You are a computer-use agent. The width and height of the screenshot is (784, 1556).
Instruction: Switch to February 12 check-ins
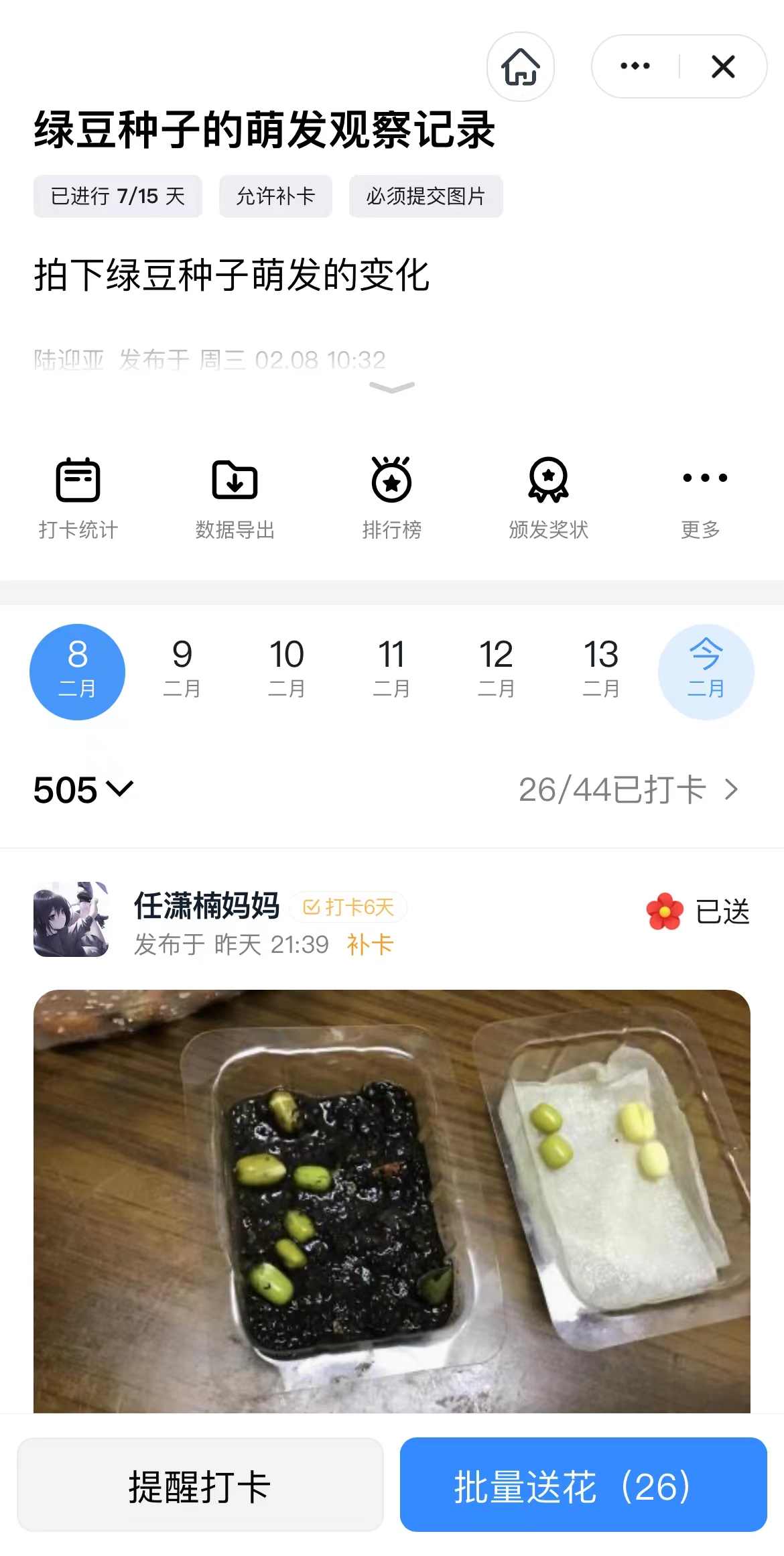click(496, 671)
